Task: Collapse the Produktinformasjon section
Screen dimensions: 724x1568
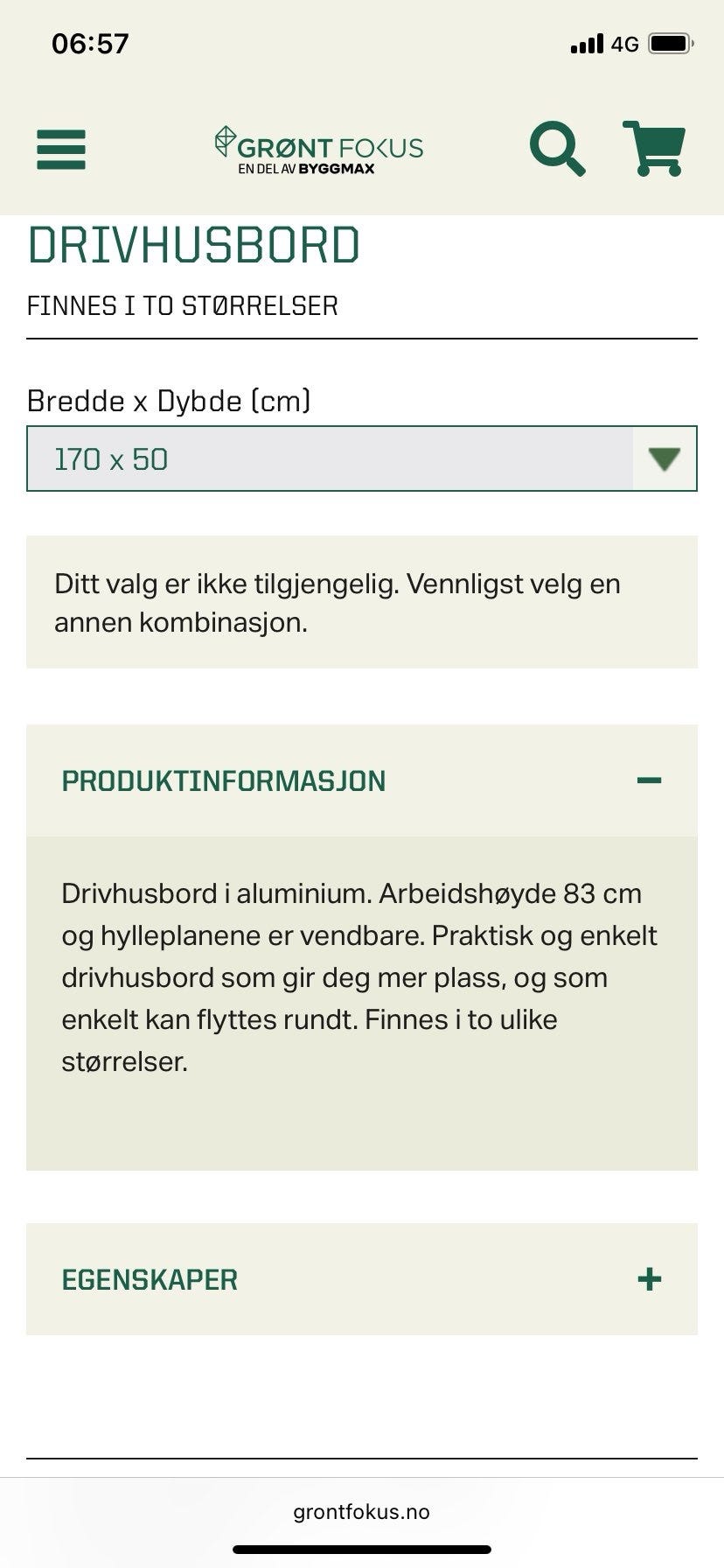Action: pyautogui.click(x=649, y=779)
